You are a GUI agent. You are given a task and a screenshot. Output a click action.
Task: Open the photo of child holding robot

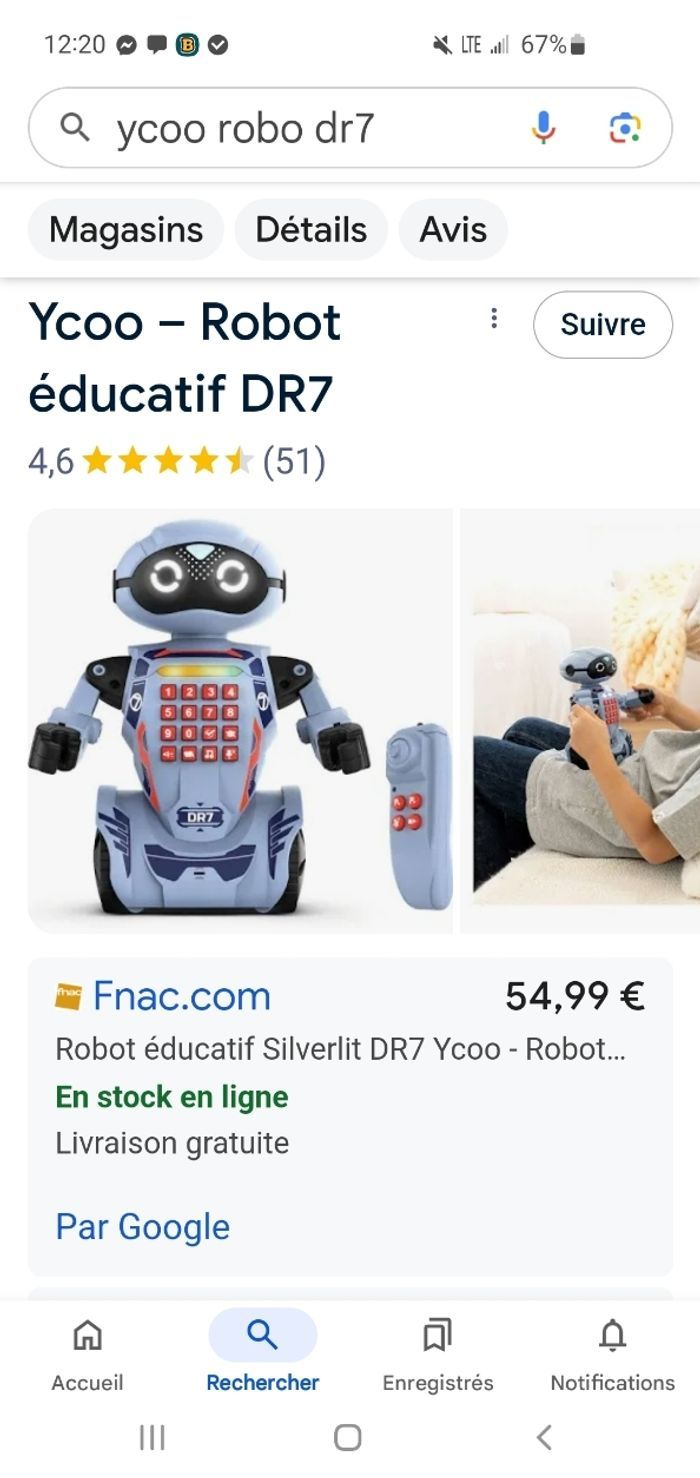click(585, 720)
